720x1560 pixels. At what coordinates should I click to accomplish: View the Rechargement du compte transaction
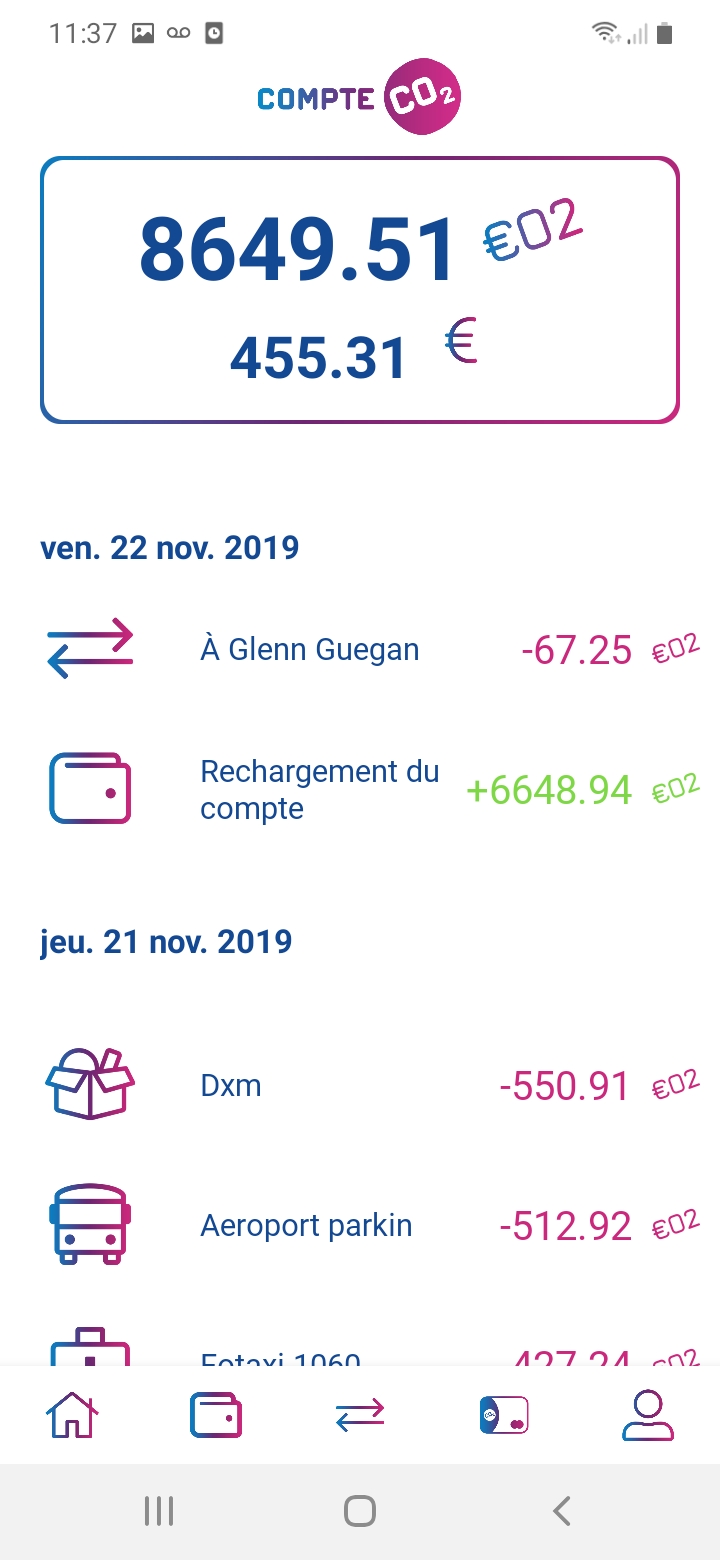[x=360, y=790]
